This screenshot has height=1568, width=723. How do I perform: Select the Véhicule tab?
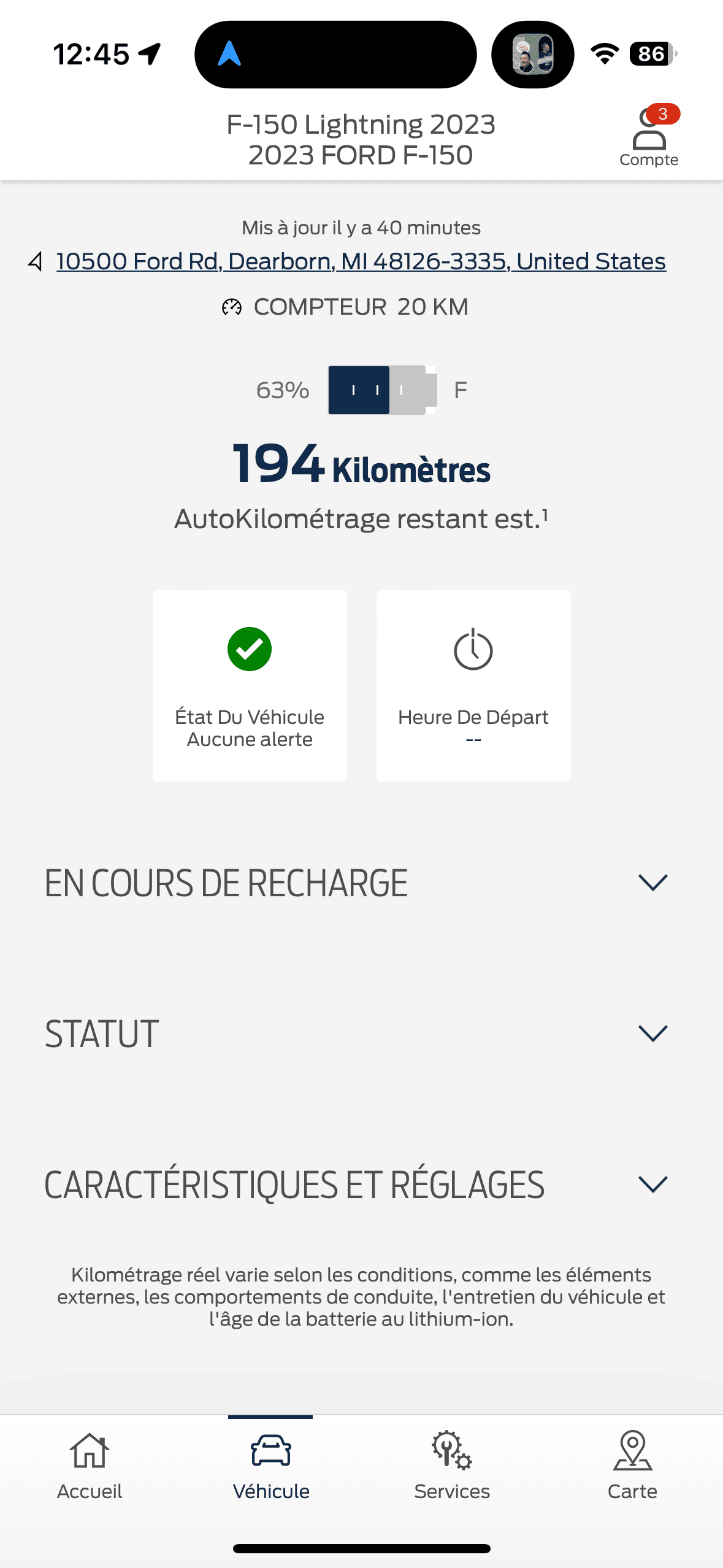270,1466
